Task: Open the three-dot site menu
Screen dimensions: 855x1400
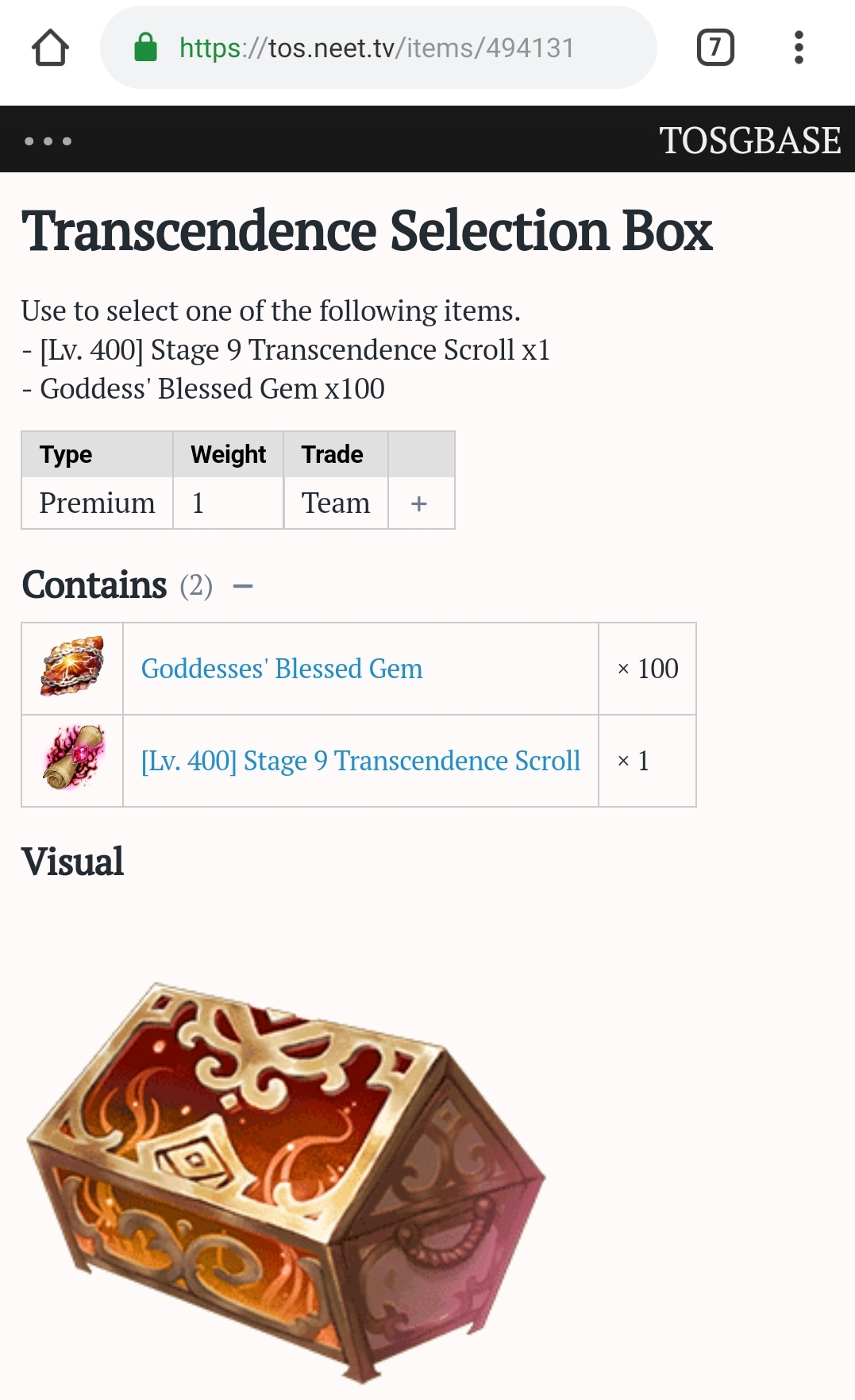Action: (48, 141)
